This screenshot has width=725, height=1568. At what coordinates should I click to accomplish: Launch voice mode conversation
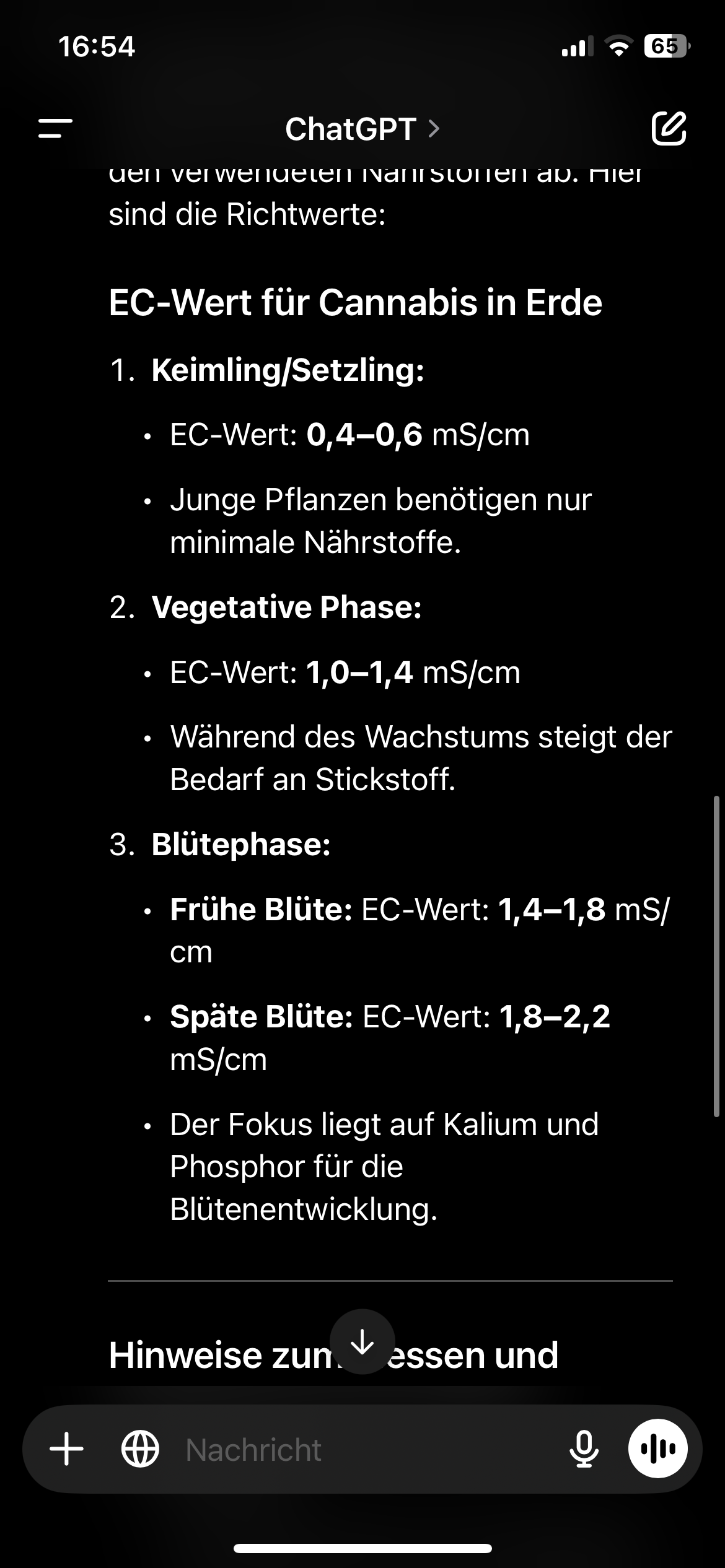[x=657, y=1448]
